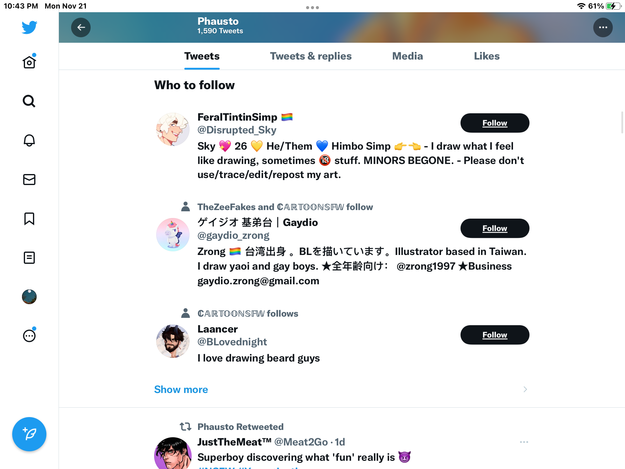
Task: Open the Home feed icon
Action: [x=29, y=62]
